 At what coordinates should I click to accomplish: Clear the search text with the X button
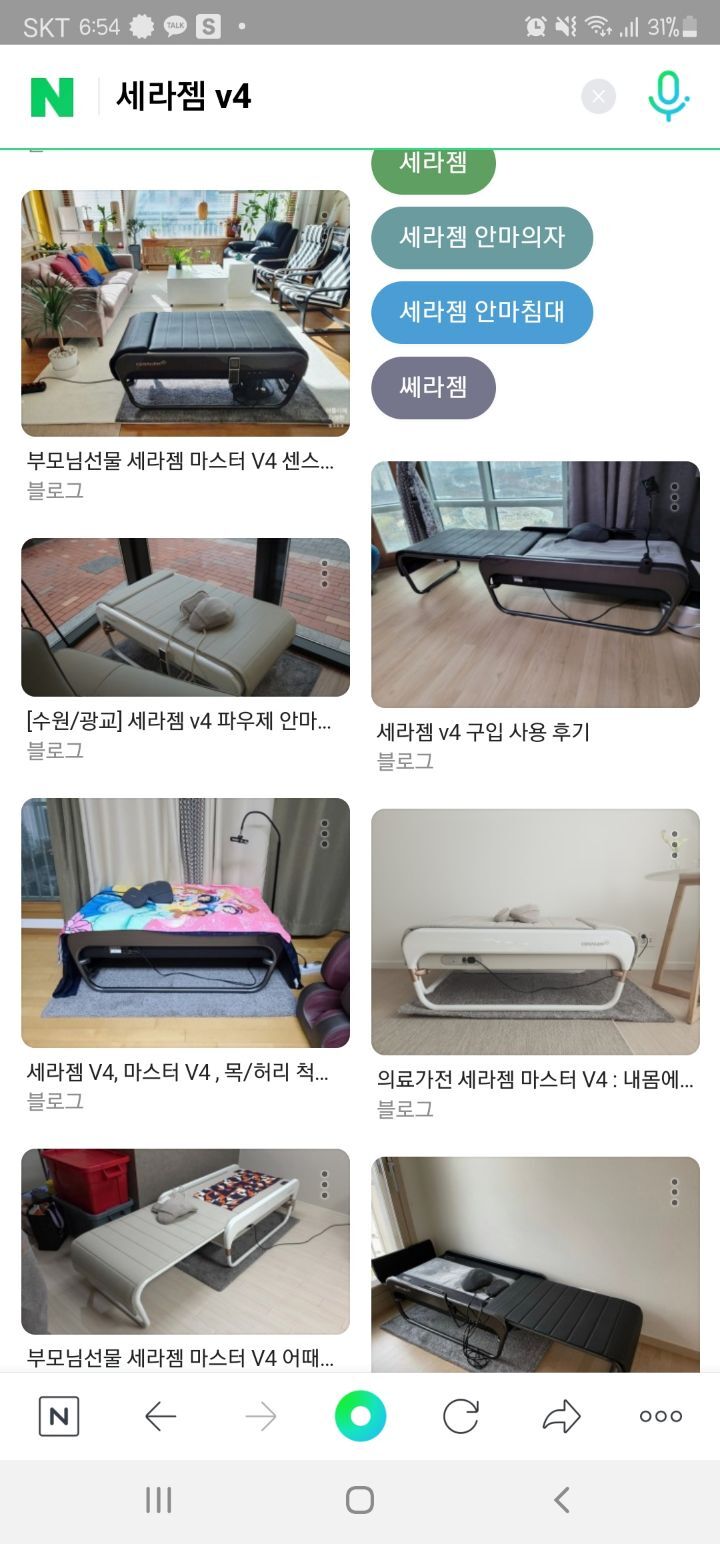coord(598,97)
